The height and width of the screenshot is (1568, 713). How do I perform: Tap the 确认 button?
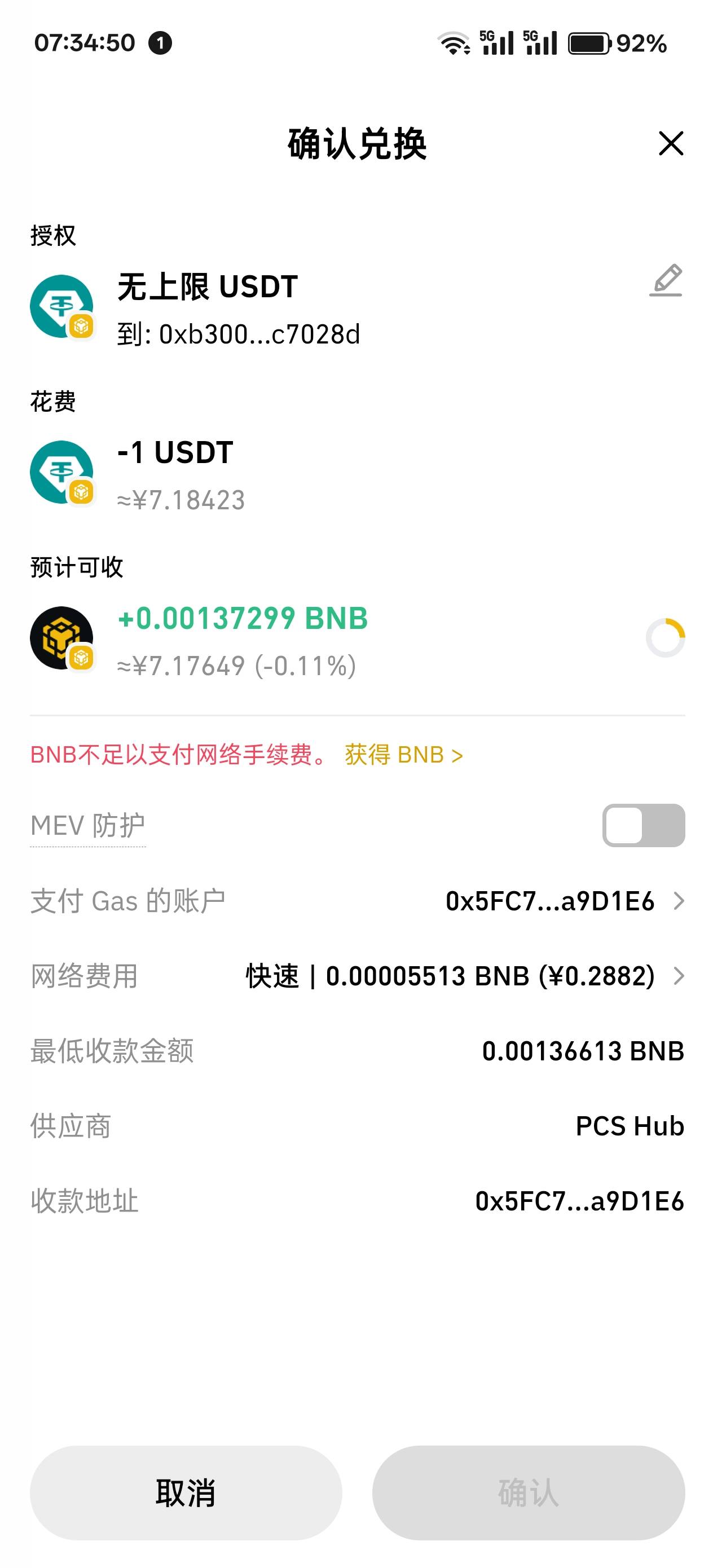pos(529,1492)
